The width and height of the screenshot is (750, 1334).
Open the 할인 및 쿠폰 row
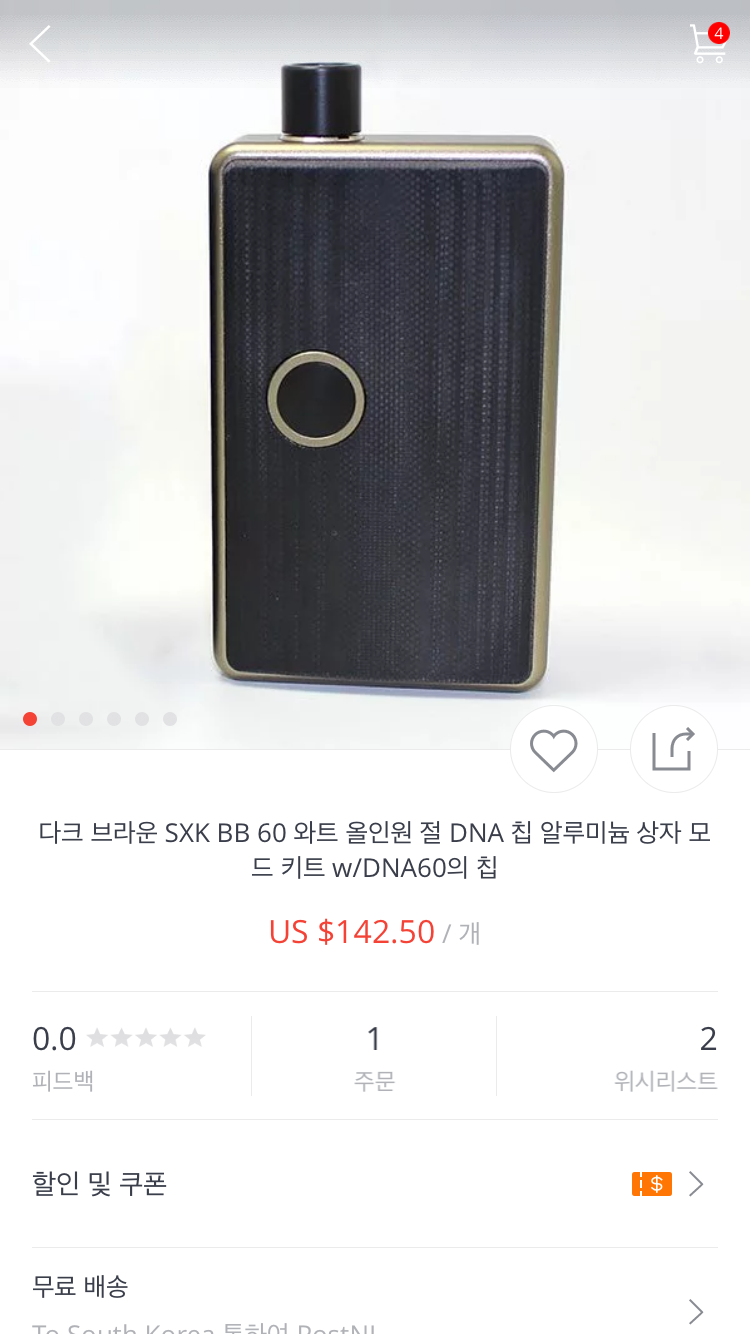click(374, 1184)
